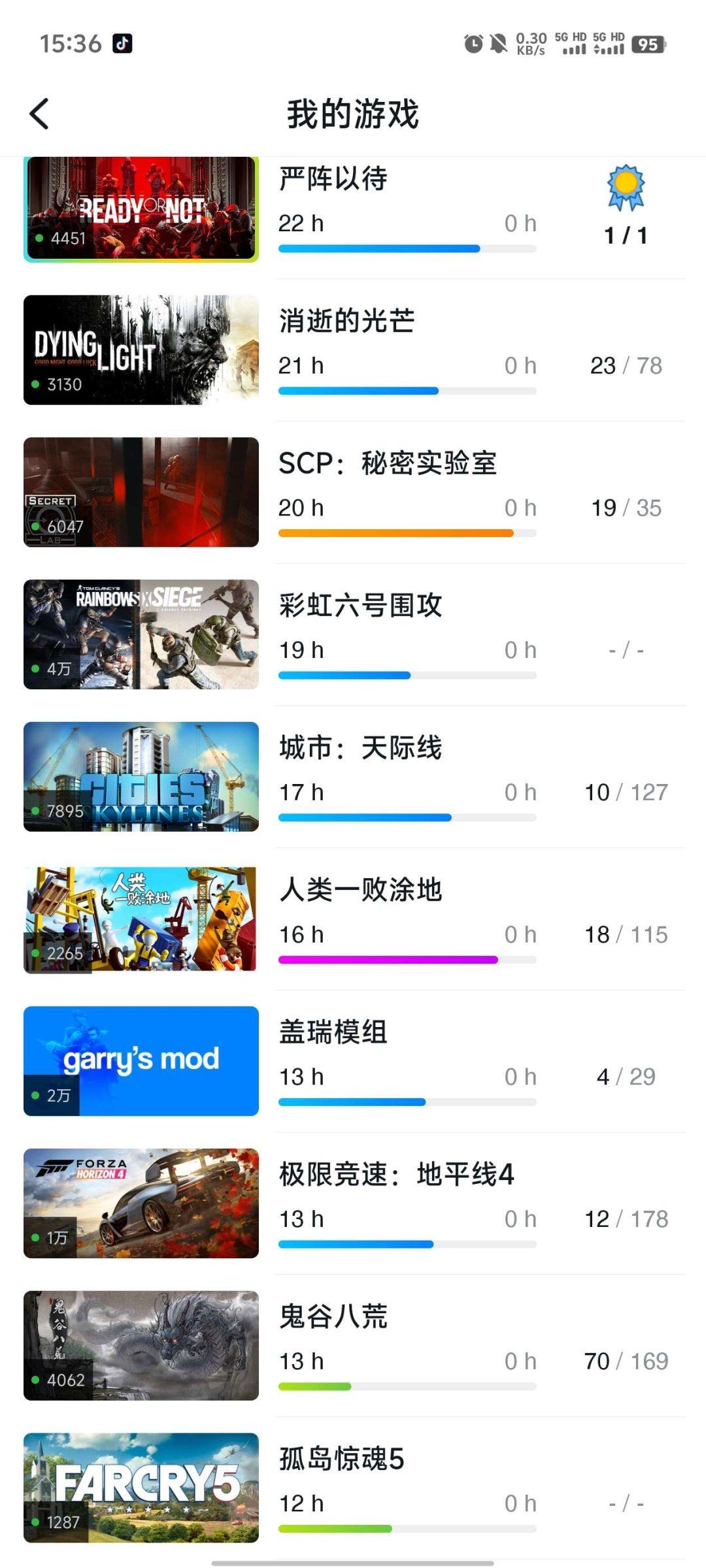
Task: Open the Ready or Not cover image
Action: pyautogui.click(x=141, y=208)
